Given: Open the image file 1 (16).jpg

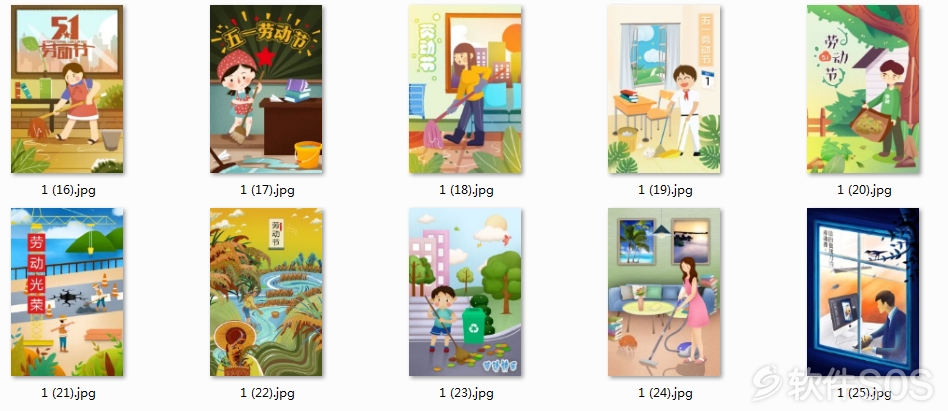Looking at the screenshot, I should (67, 89).
